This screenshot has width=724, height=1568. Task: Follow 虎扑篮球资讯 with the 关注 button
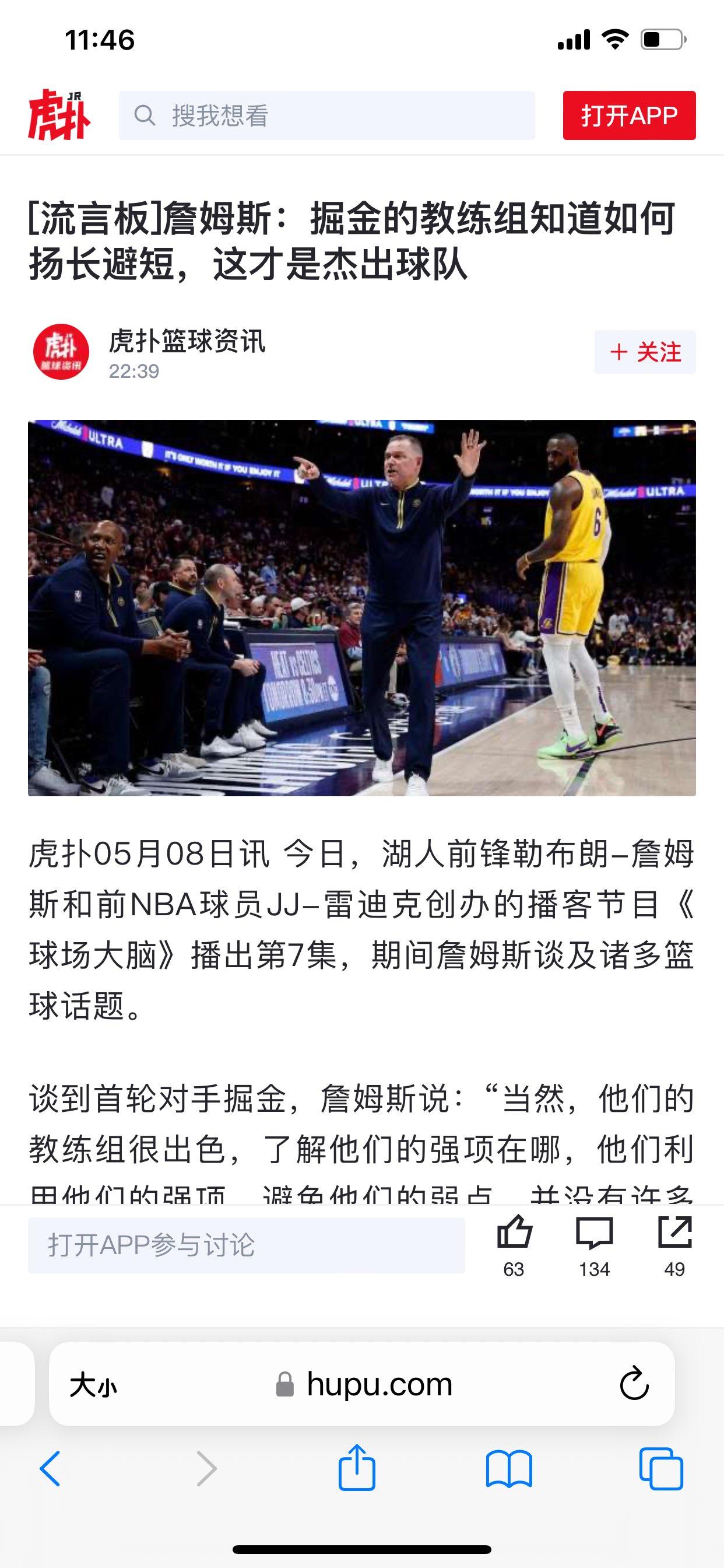click(x=644, y=352)
